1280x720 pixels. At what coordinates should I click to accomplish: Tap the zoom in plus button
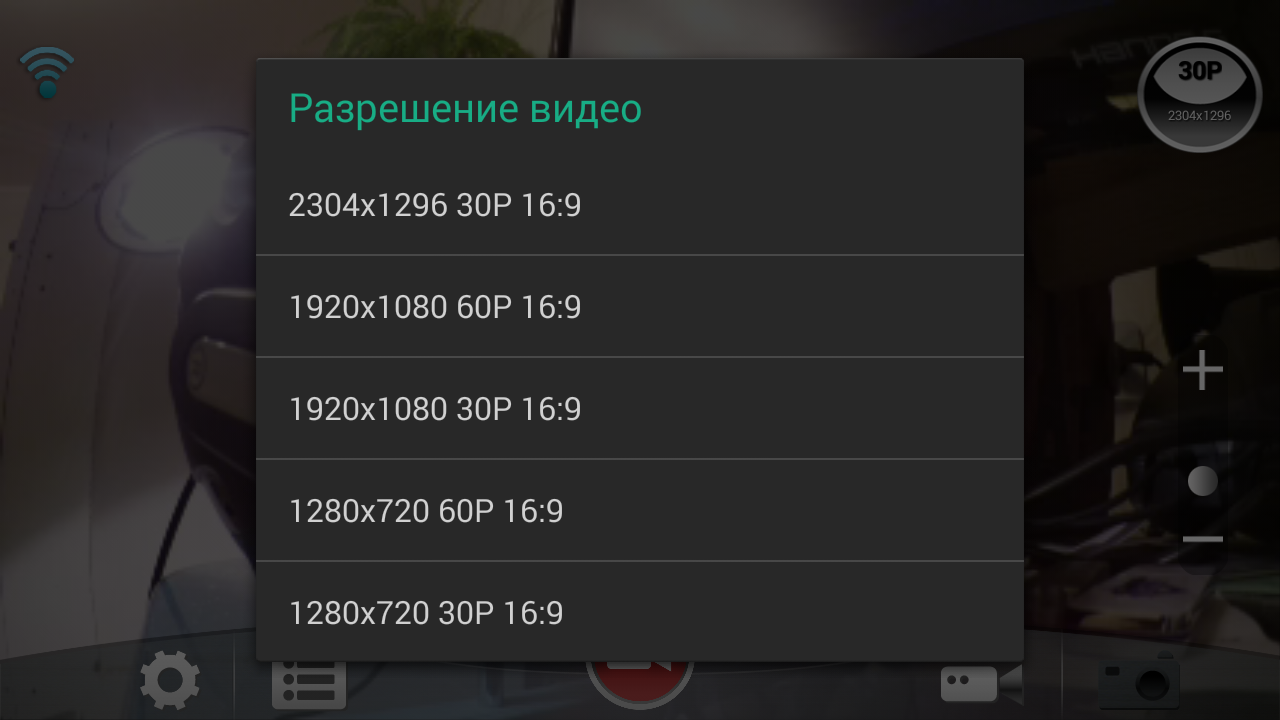point(1202,371)
